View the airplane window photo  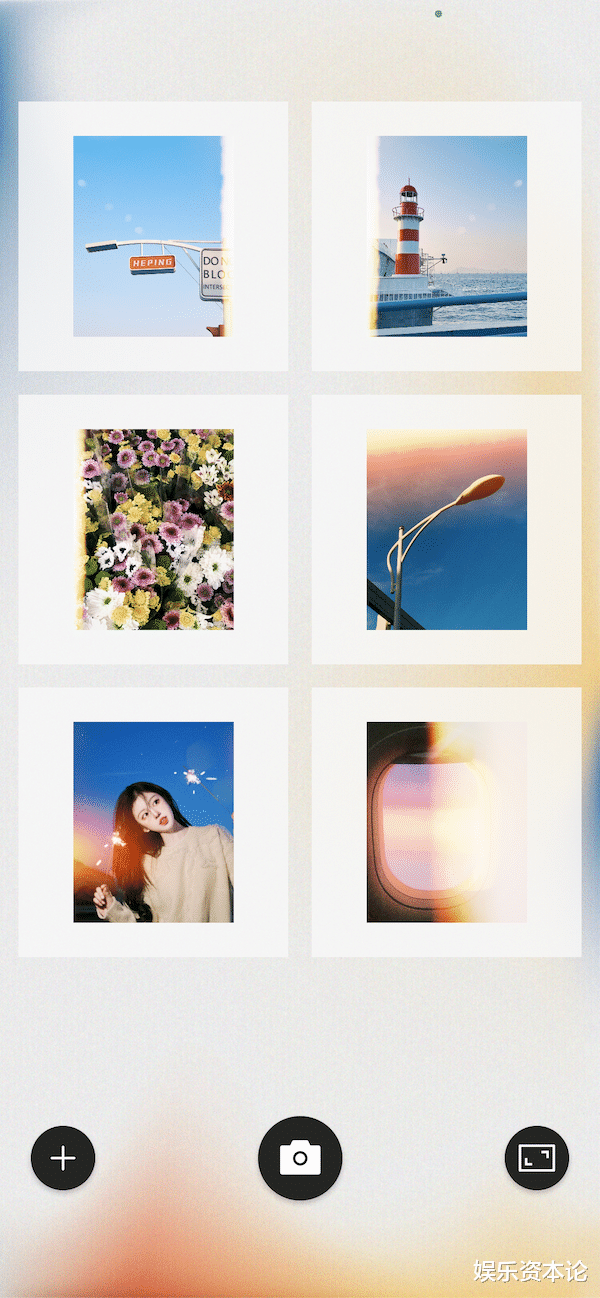pos(447,822)
